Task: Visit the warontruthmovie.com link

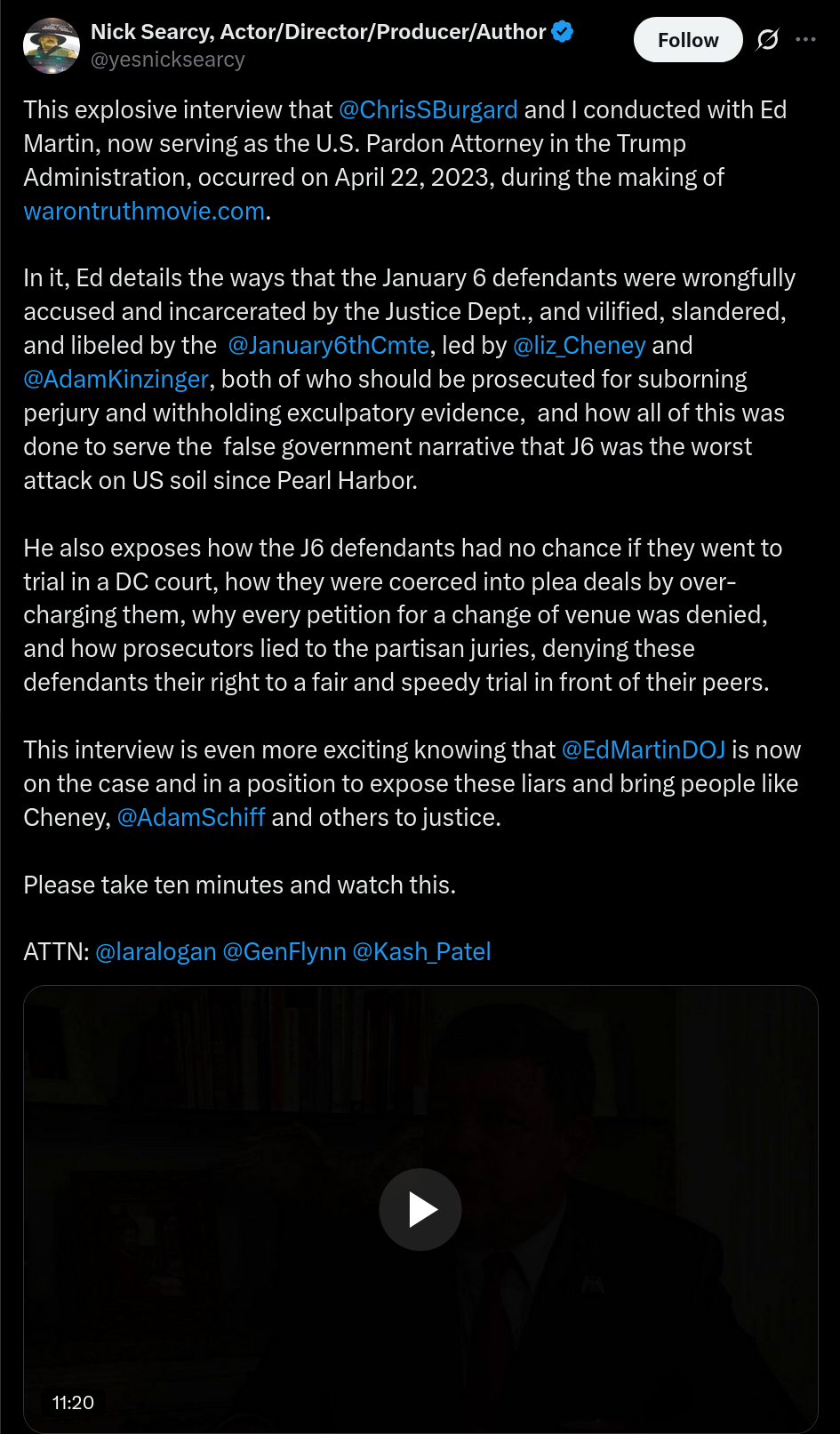Action: click(x=144, y=212)
